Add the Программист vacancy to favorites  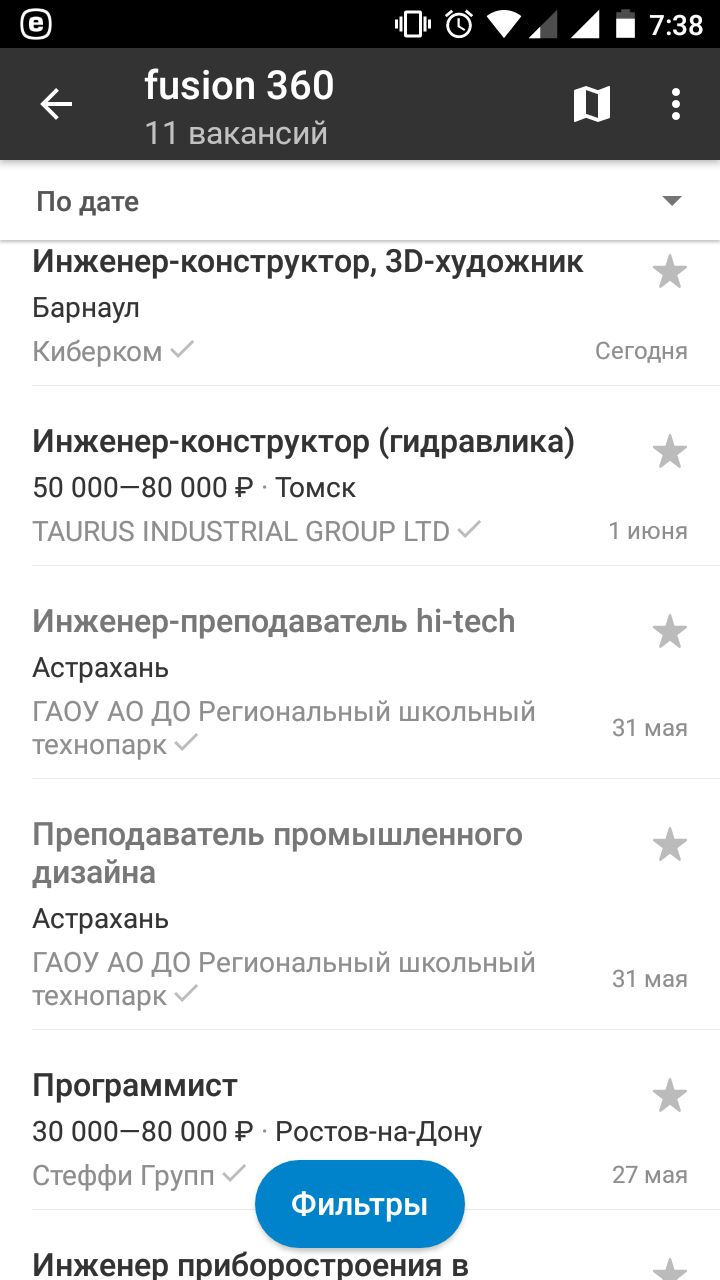[669, 1096]
